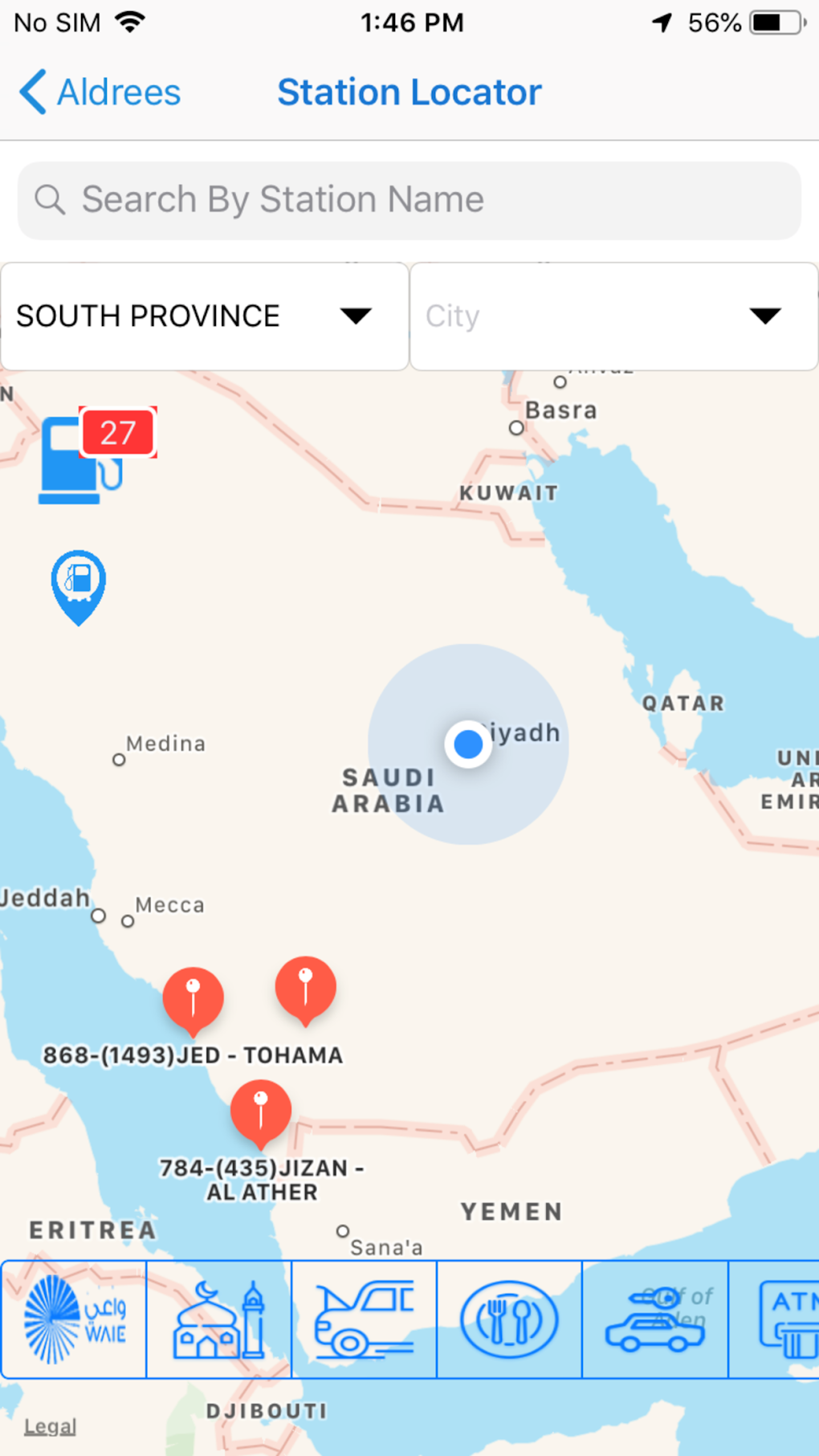The height and width of the screenshot is (1456, 819).
Task: Go back to Aldrees screen
Action: [100, 92]
